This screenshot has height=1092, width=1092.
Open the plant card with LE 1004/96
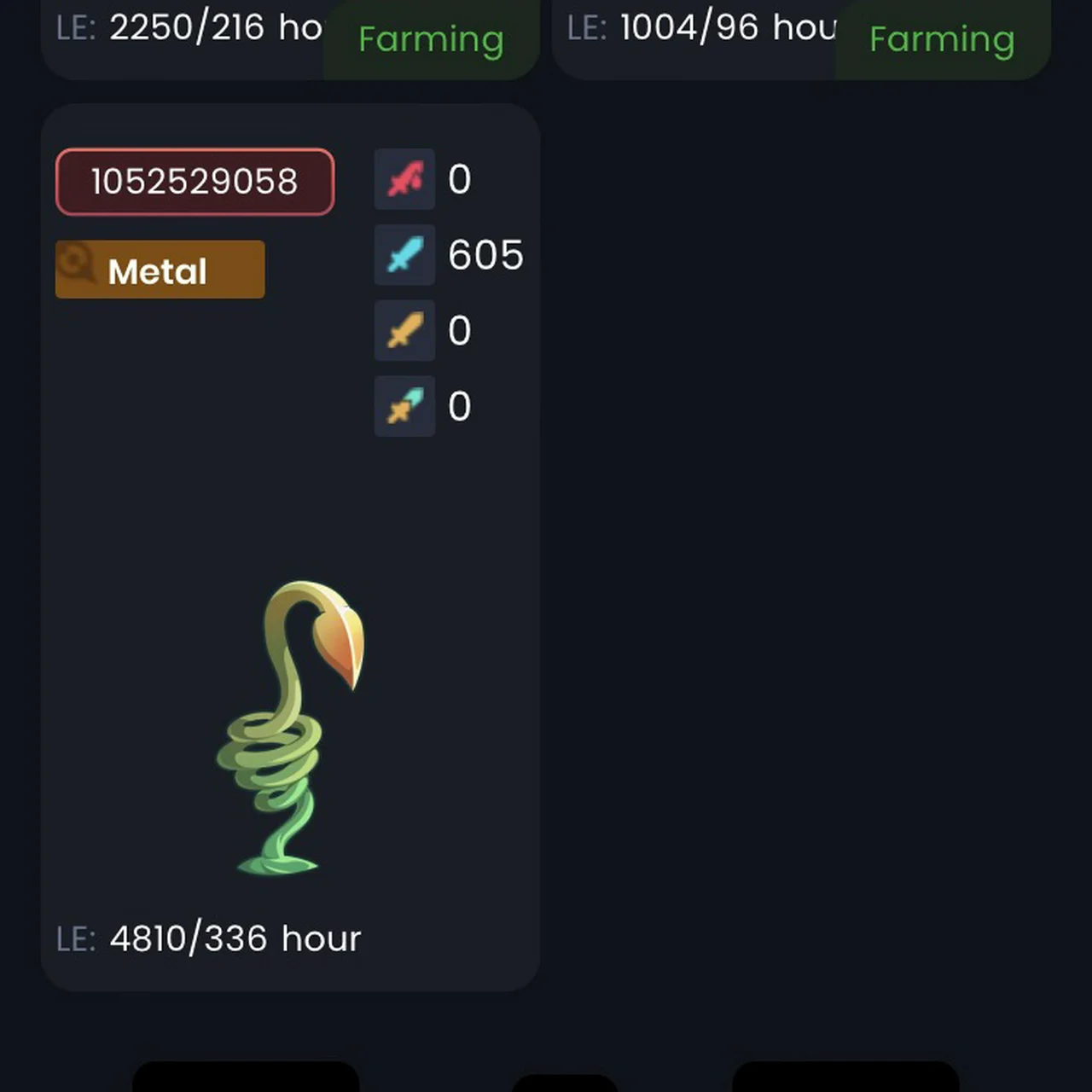tap(700, 34)
